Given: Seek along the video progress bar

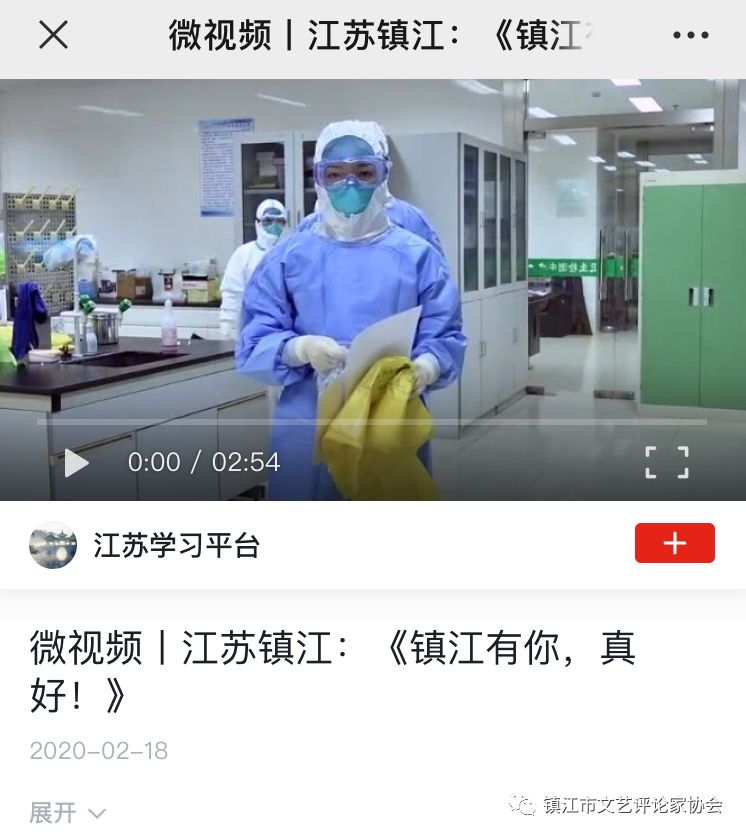Looking at the screenshot, I should click(372, 421).
